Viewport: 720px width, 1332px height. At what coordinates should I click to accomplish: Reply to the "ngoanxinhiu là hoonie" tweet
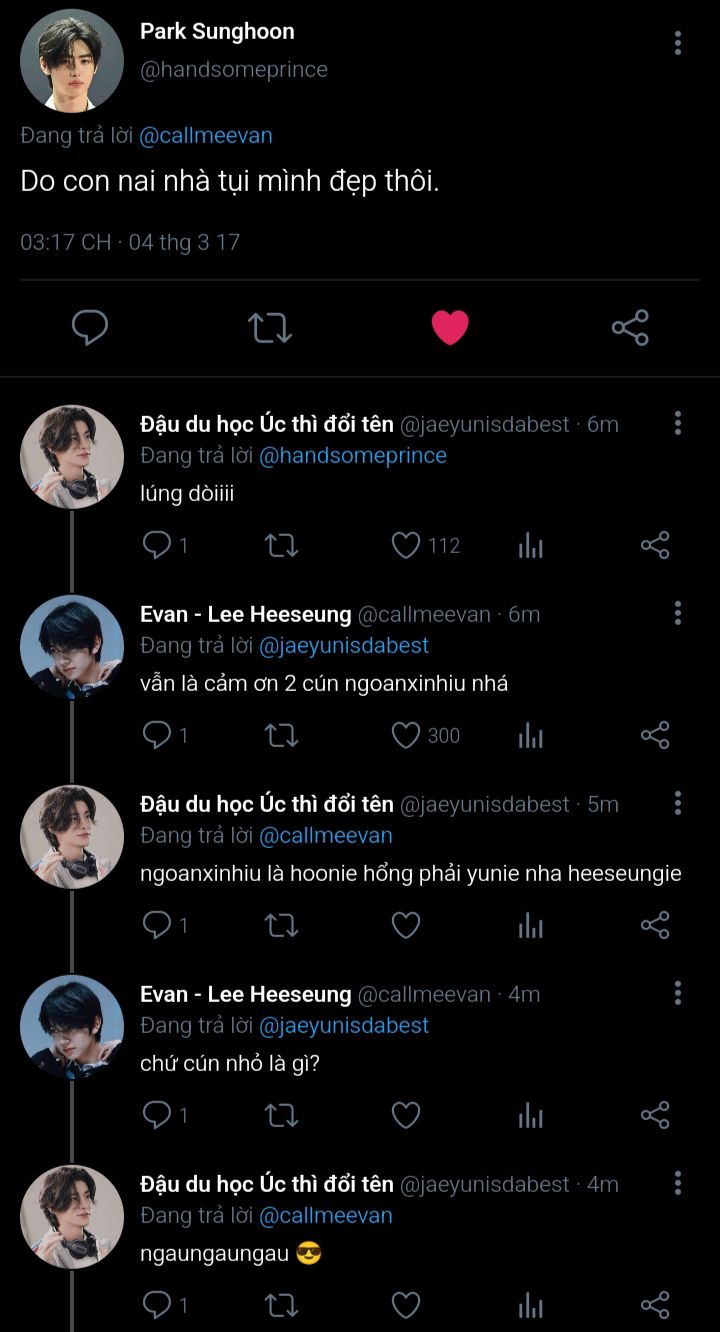point(157,925)
